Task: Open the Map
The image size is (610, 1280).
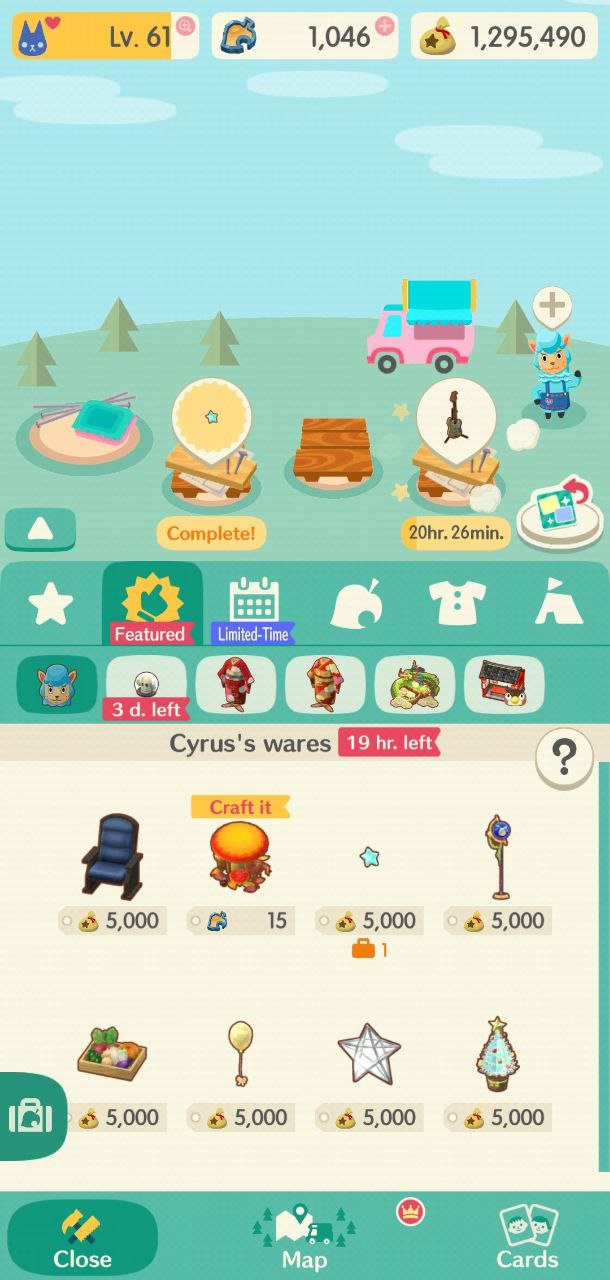Action: click(x=304, y=1238)
